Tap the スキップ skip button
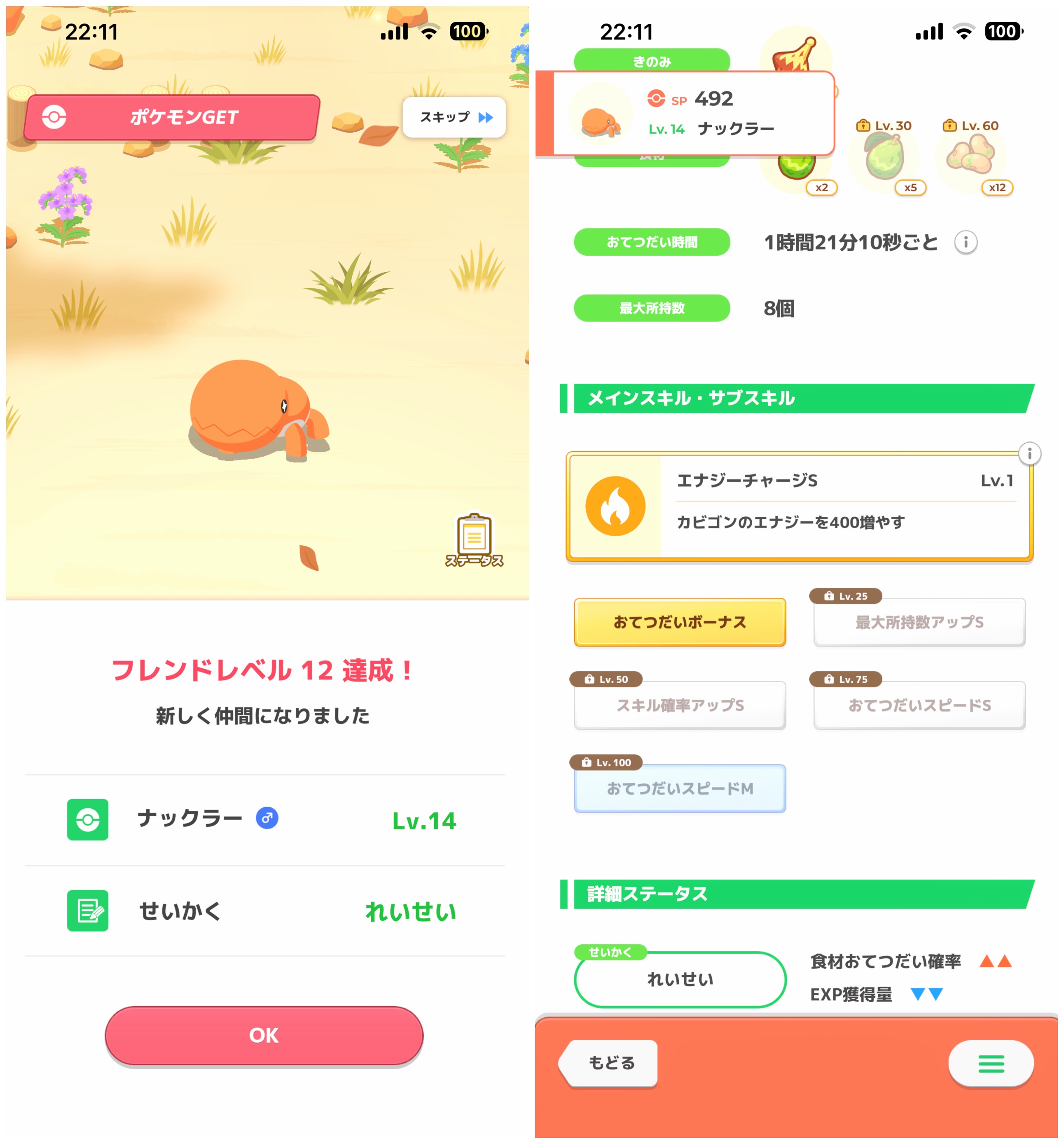This screenshot has width=1064, height=1144. pyautogui.click(x=454, y=117)
